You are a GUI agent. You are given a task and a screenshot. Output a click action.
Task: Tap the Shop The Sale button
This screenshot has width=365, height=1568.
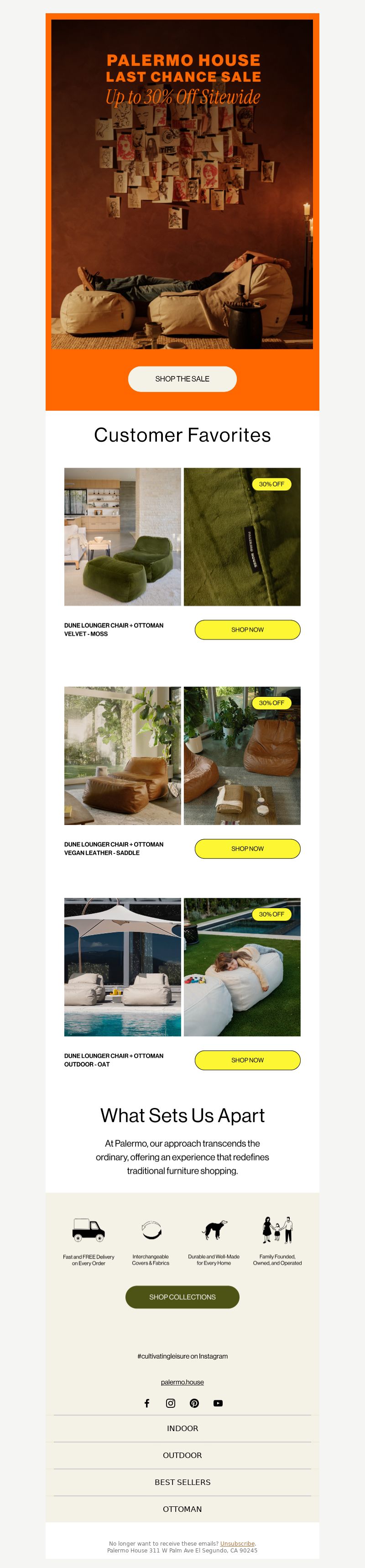182,379
